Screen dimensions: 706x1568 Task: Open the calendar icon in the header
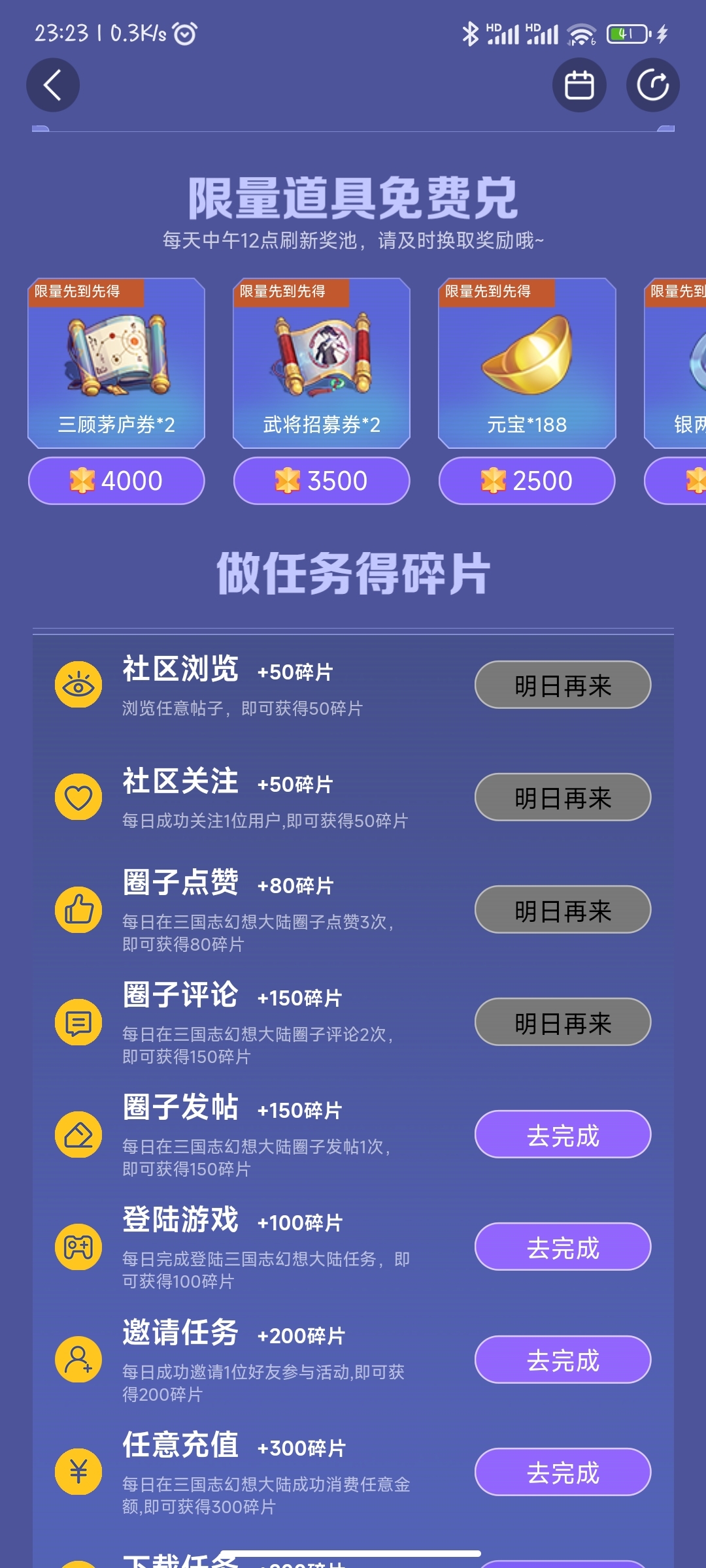click(x=579, y=85)
